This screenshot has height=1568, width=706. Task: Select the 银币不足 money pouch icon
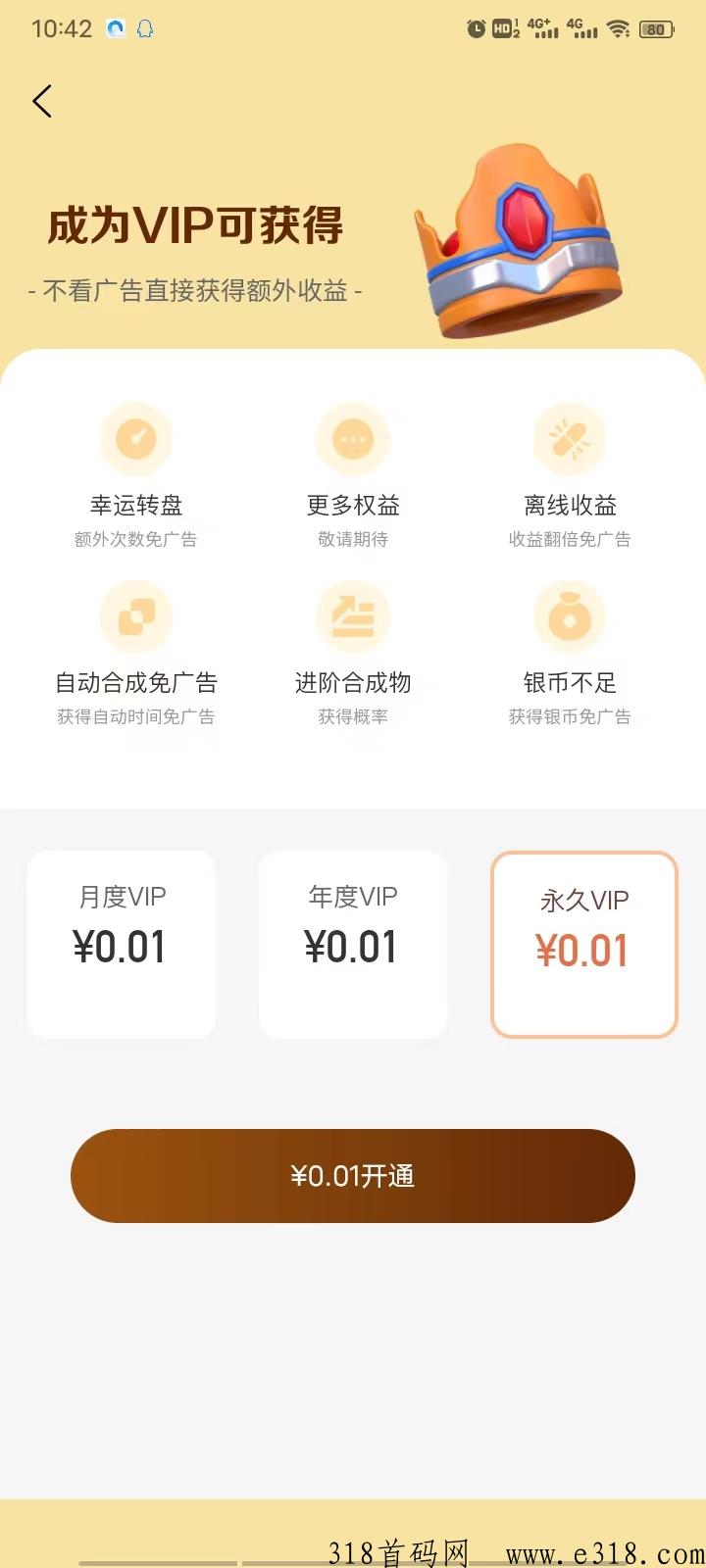pos(569,616)
